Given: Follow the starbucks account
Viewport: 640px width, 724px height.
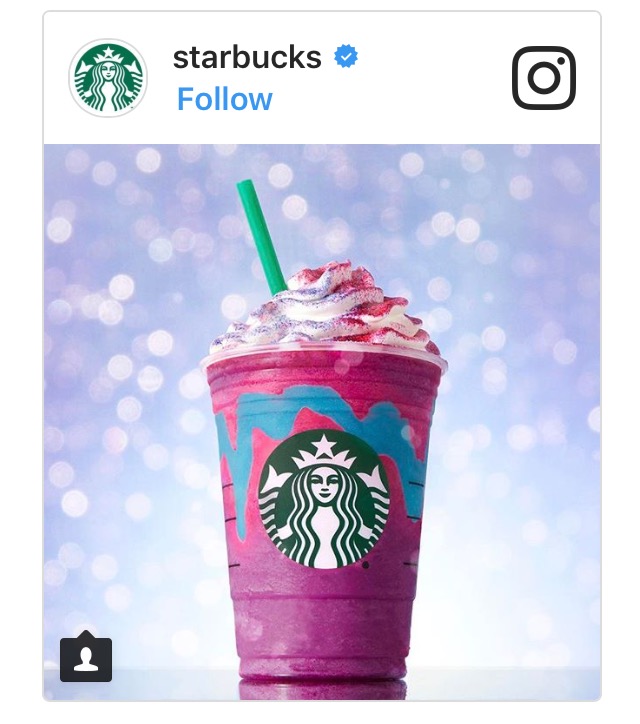Looking at the screenshot, I should click(224, 100).
